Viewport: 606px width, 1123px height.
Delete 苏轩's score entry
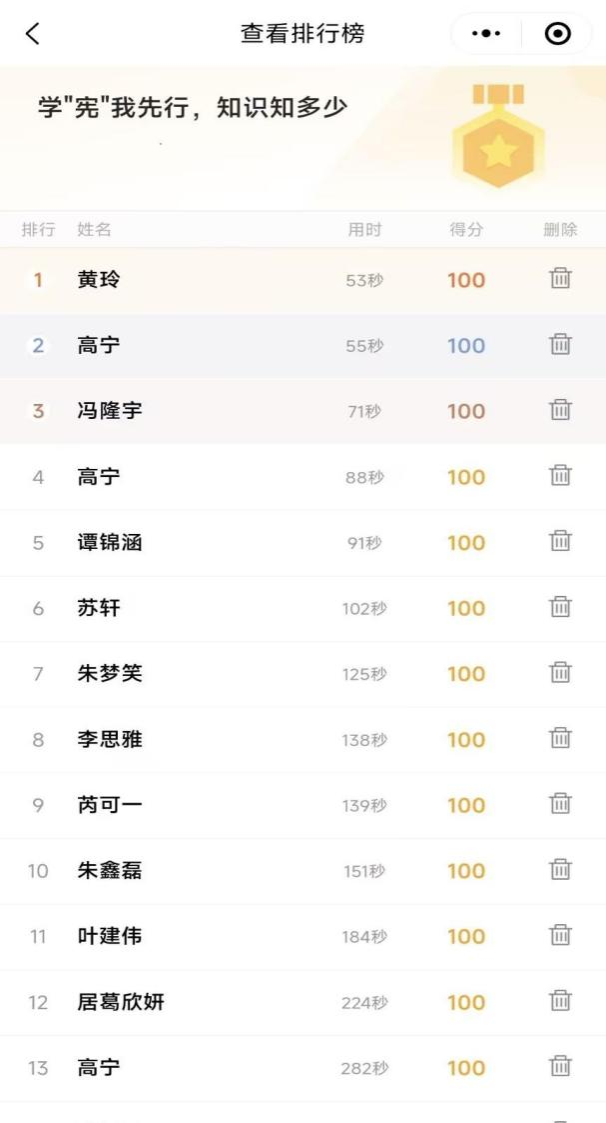(560, 607)
